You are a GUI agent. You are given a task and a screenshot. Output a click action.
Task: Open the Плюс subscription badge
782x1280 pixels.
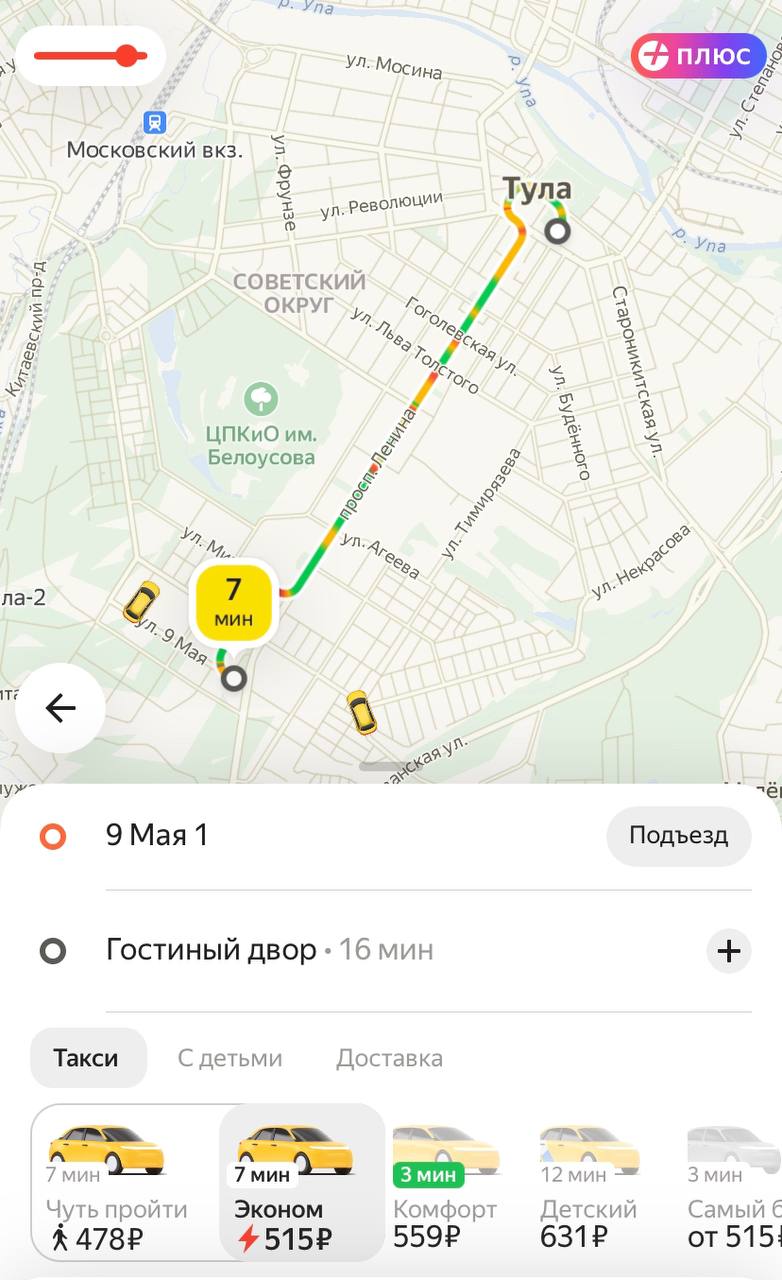699,56
